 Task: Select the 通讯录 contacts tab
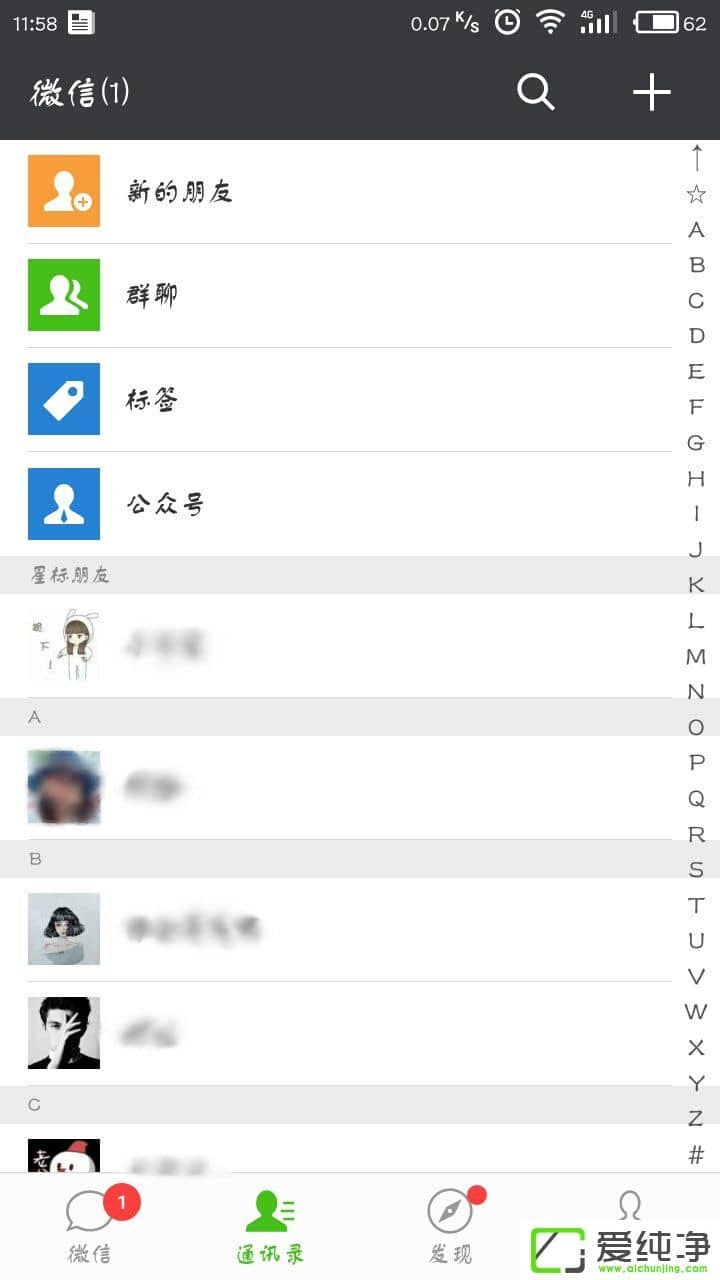point(270,1225)
